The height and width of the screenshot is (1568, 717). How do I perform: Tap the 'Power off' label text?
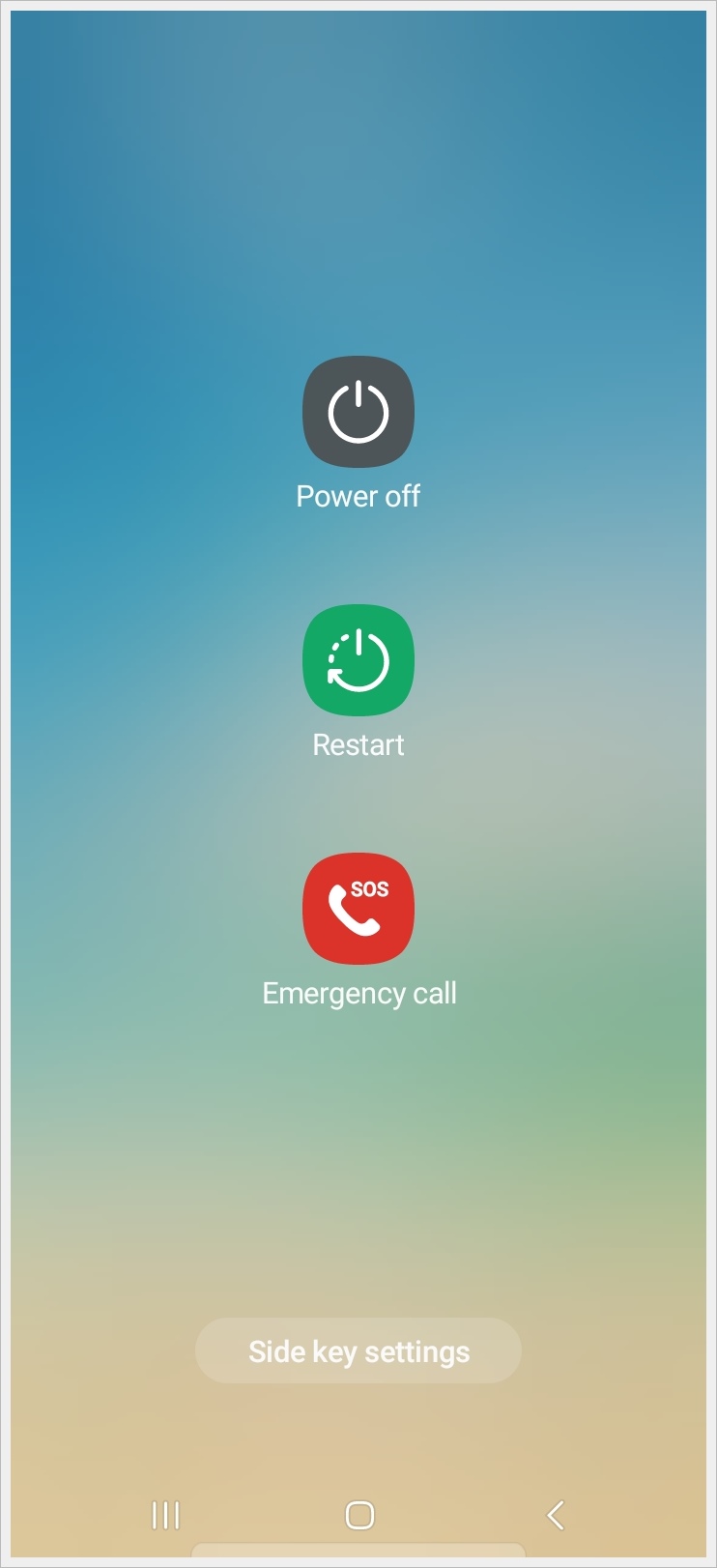click(x=358, y=496)
